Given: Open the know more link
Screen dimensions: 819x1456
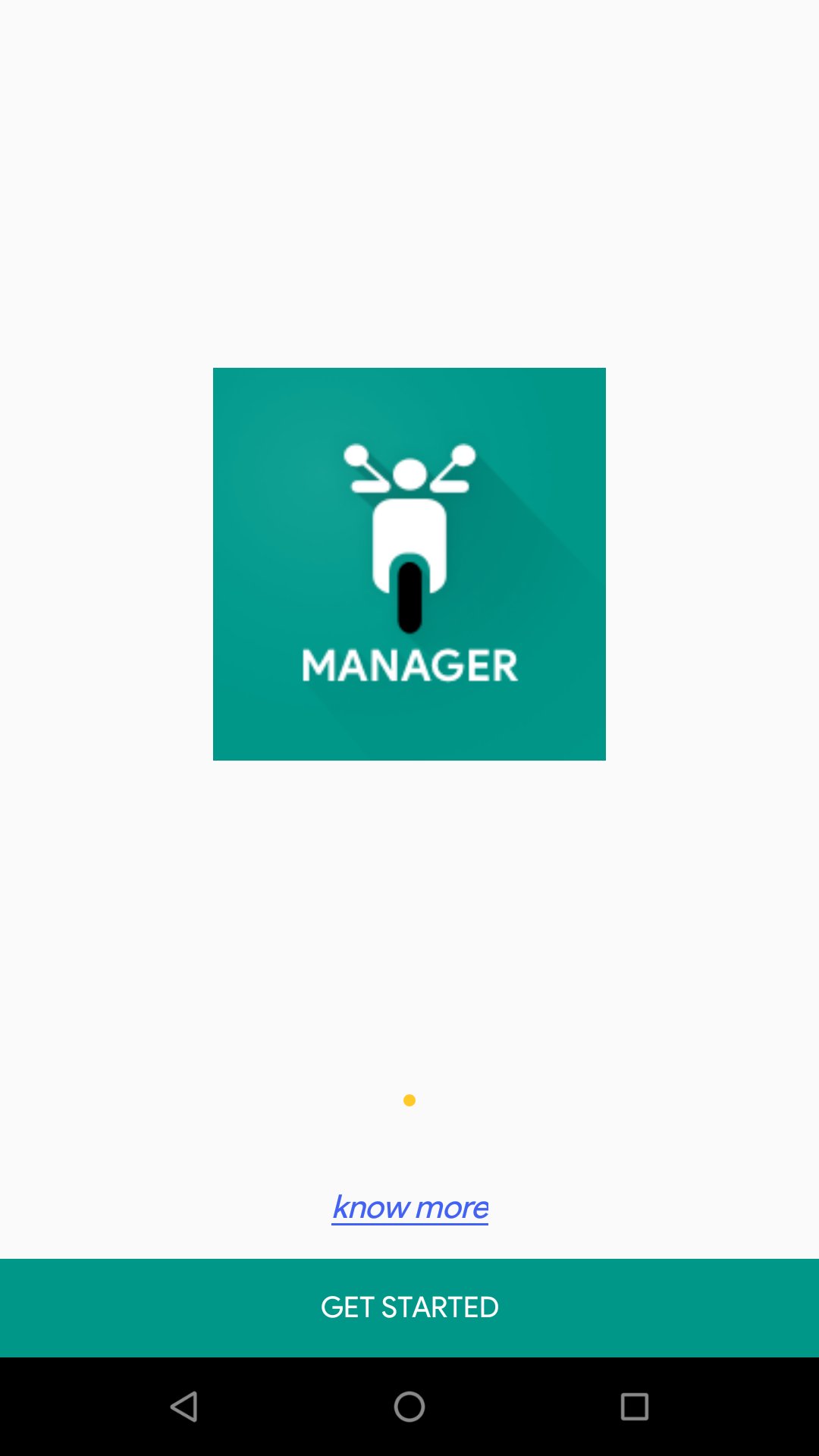Looking at the screenshot, I should (x=409, y=1207).
